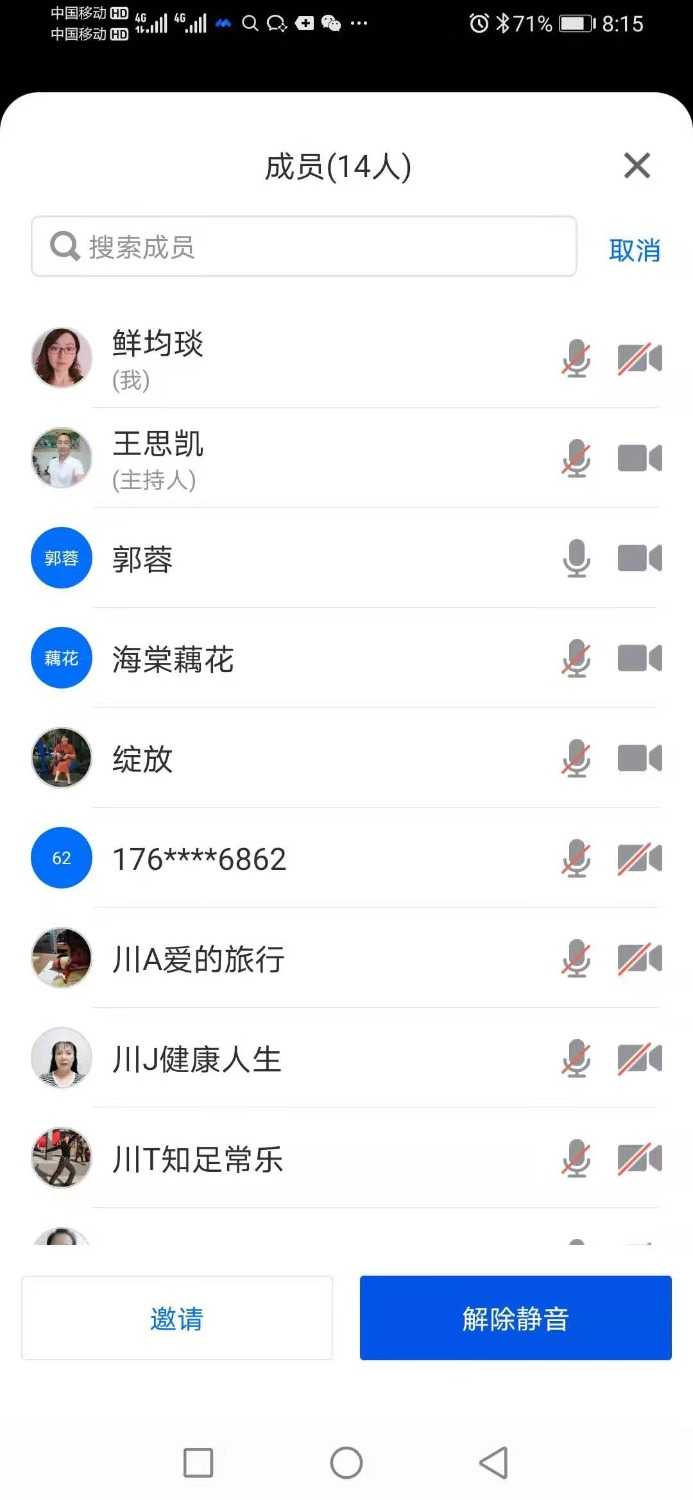
Task: Close the members panel
Action: coord(637,166)
